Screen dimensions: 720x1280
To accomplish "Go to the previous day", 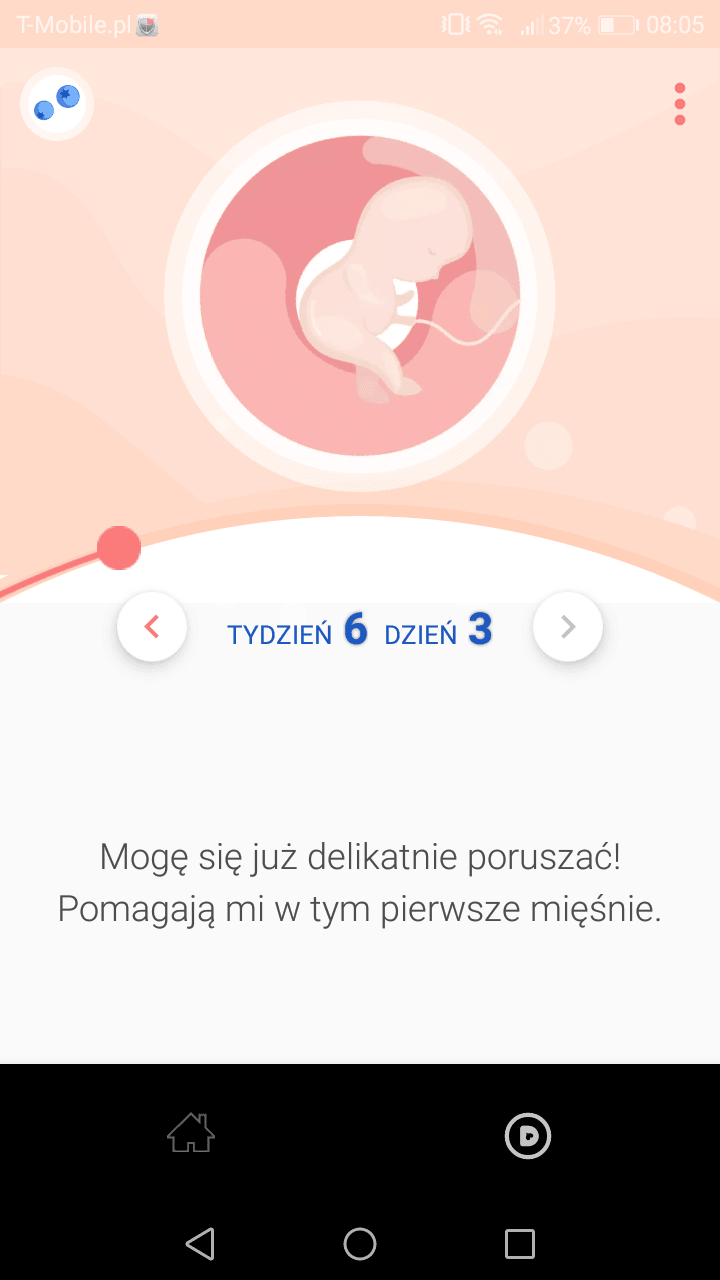I will [x=152, y=627].
